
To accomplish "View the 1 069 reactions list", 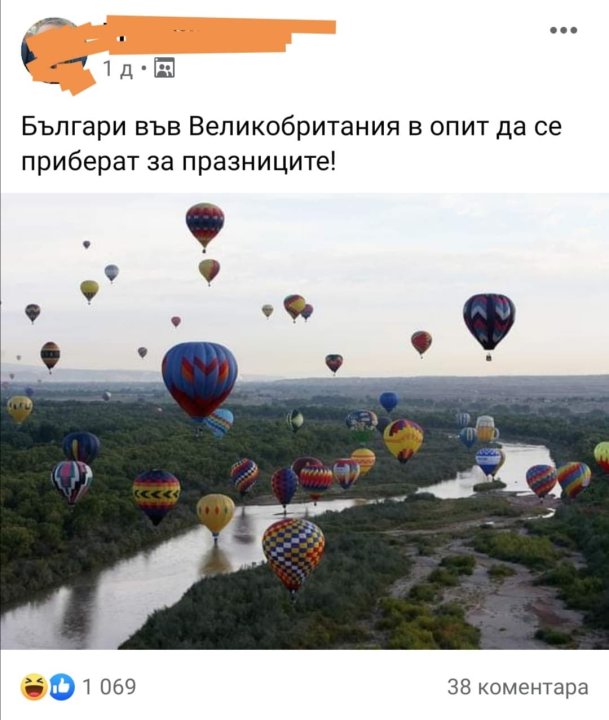I will click(x=80, y=687).
